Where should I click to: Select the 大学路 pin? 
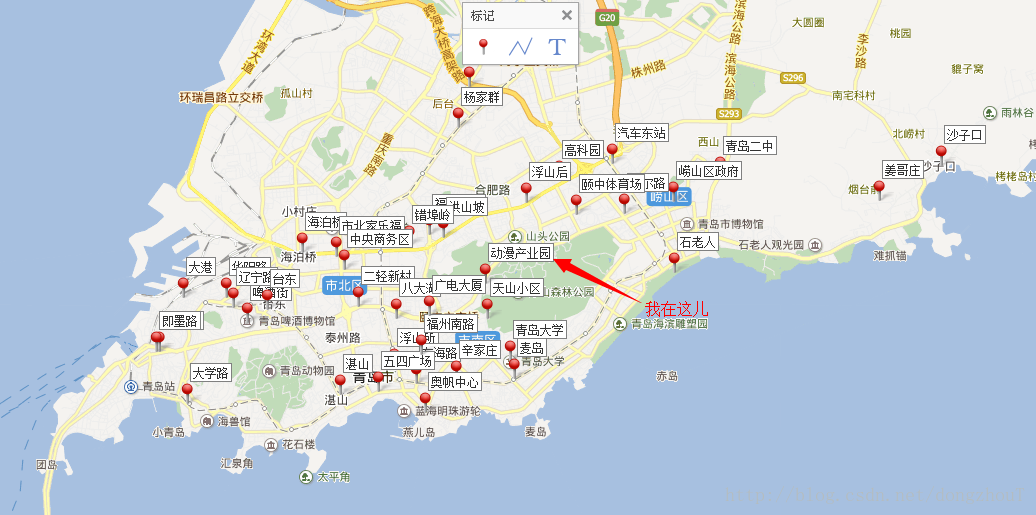click(187, 391)
